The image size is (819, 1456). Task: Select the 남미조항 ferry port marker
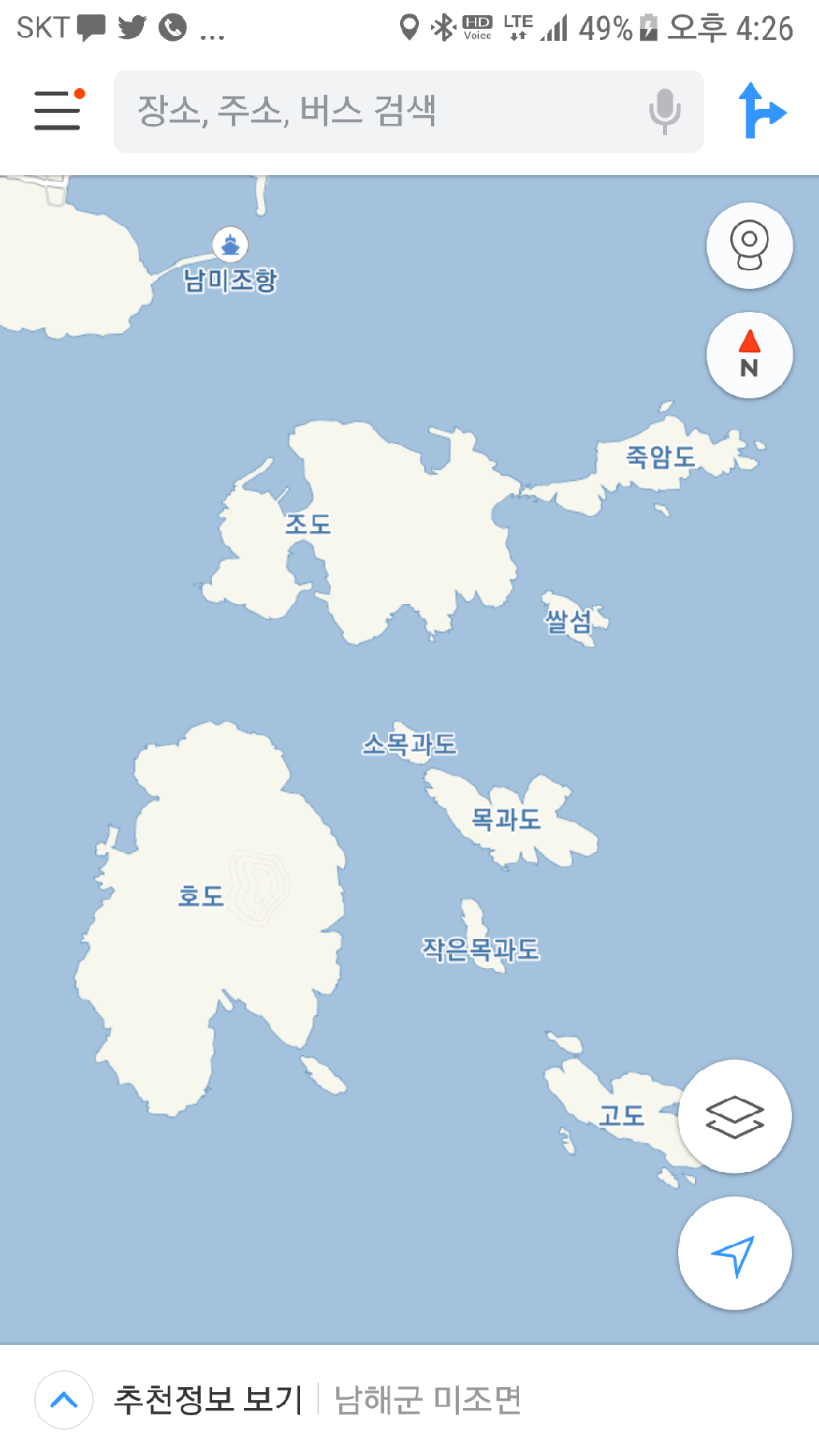click(x=230, y=245)
